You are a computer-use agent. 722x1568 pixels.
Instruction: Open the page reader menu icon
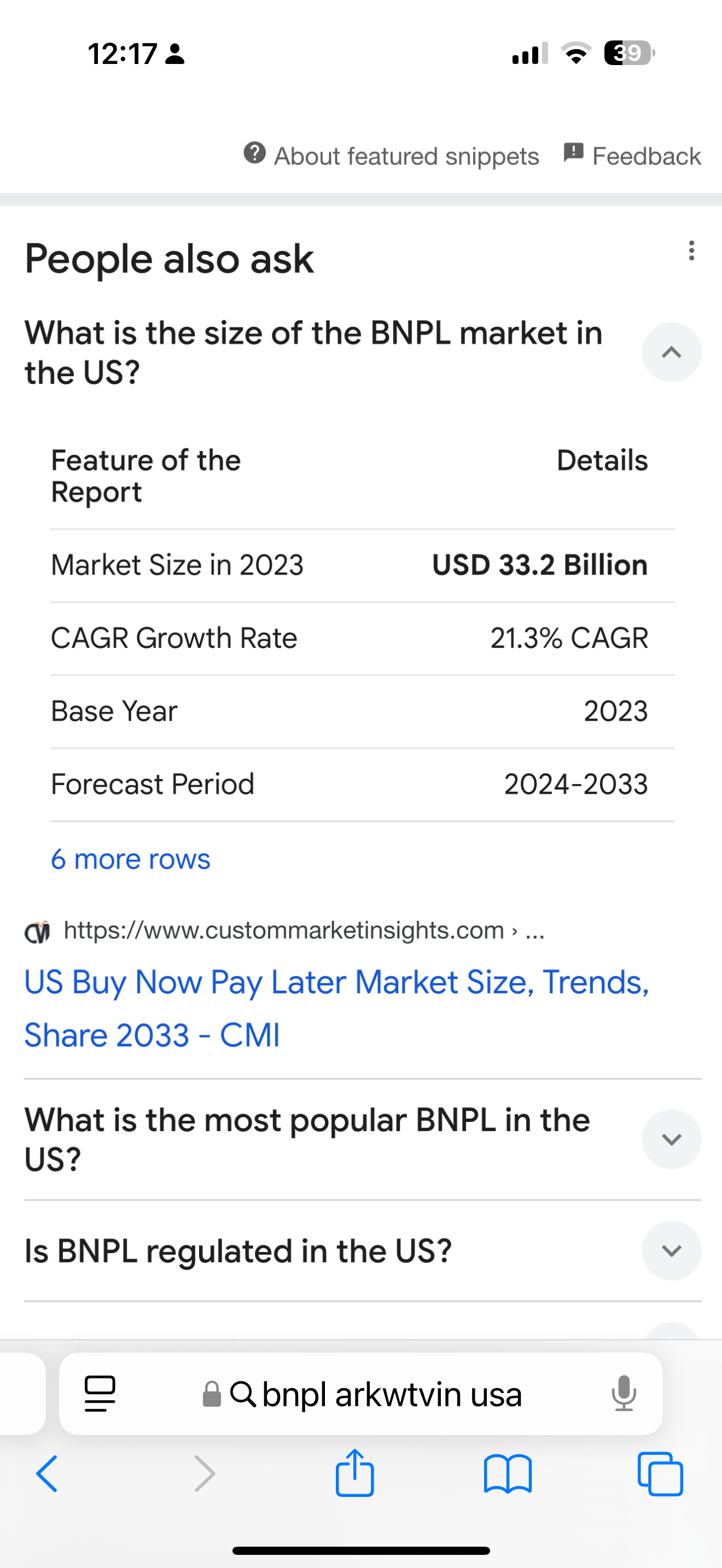coord(100,1393)
